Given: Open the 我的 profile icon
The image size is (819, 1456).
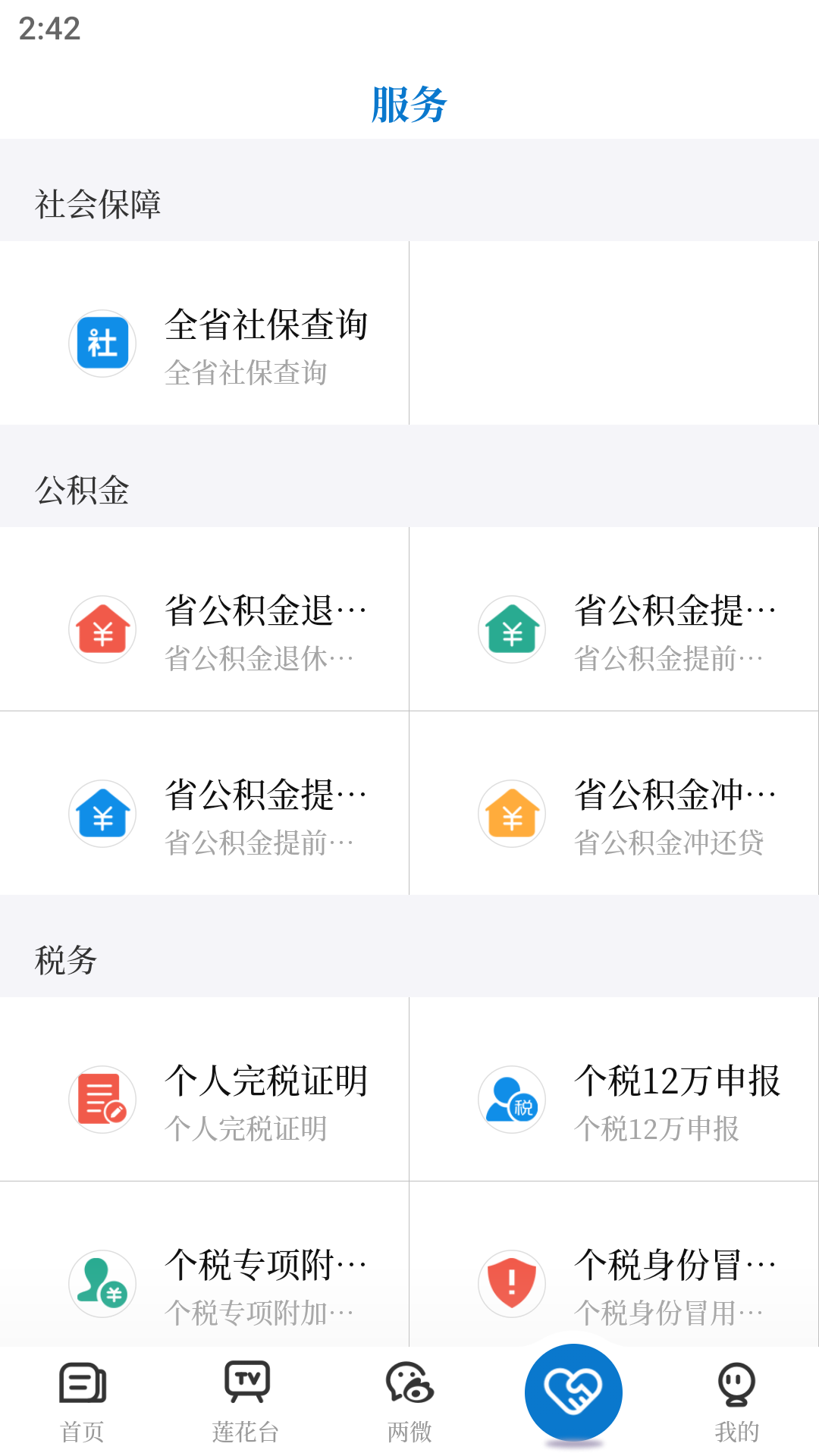Looking at the screenshot, I should (734, 1385).
